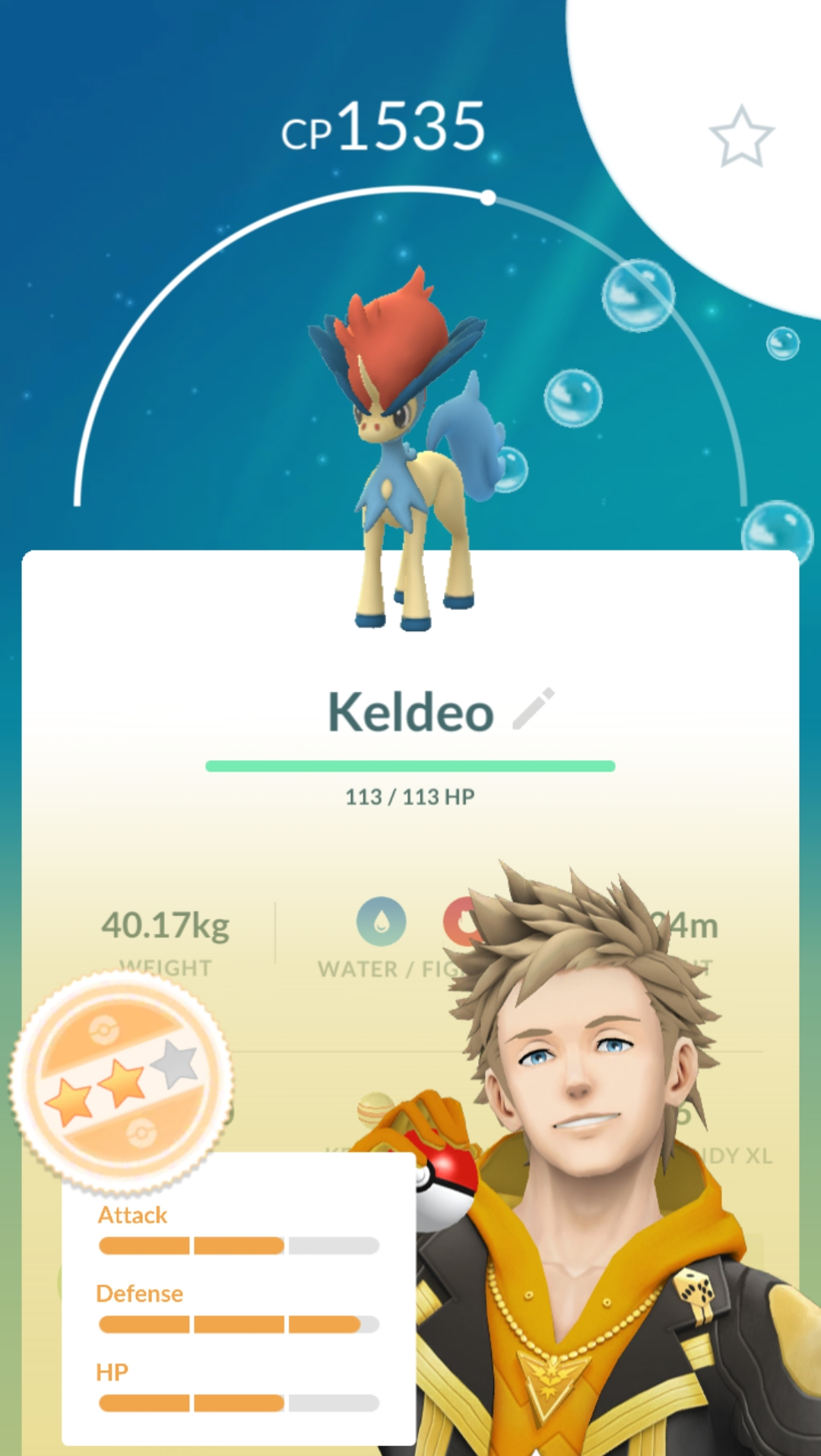Mark Keldeo as favorite with the star

coord(741,136)
